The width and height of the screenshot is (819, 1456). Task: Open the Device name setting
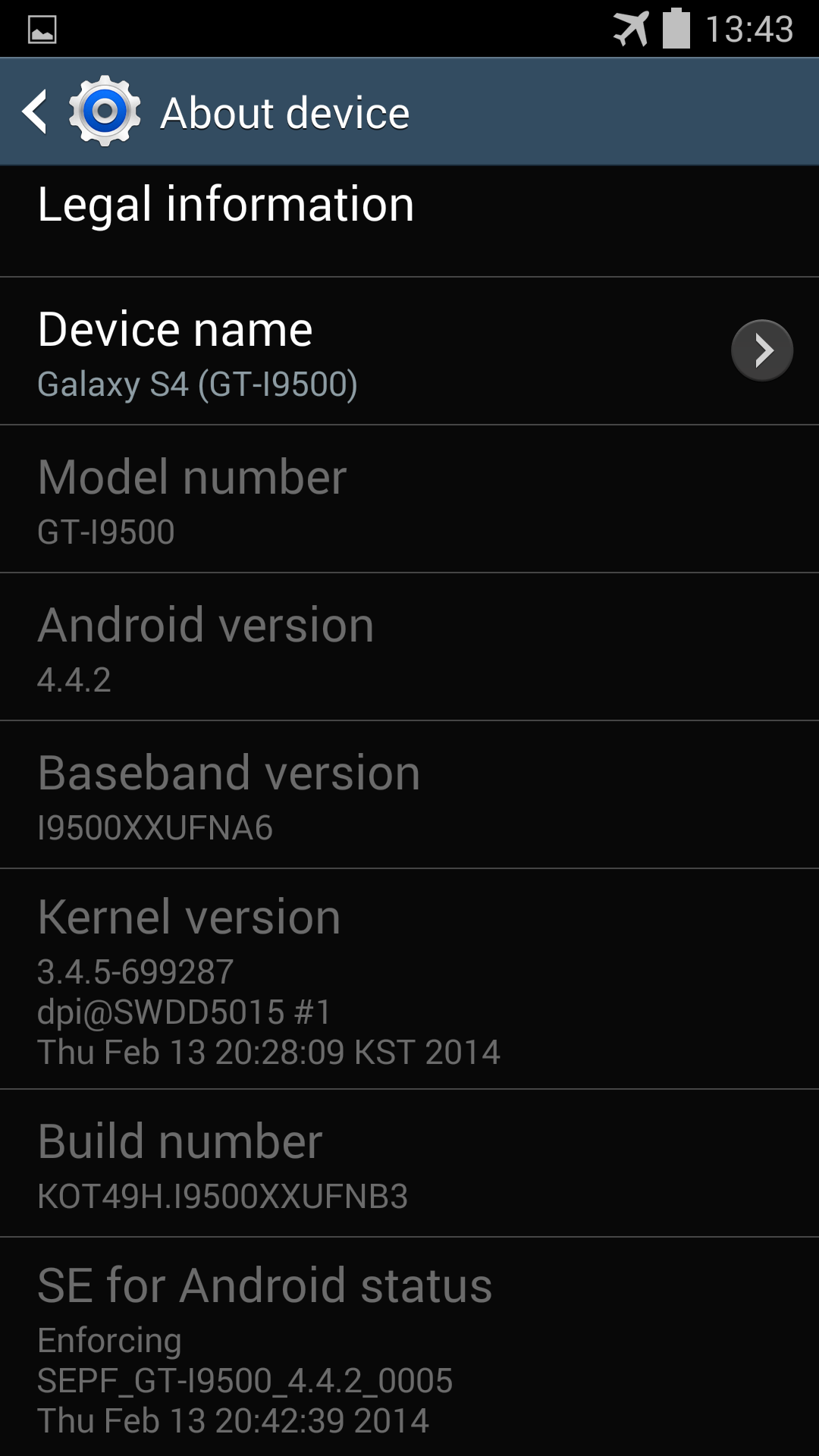point(409,352)
